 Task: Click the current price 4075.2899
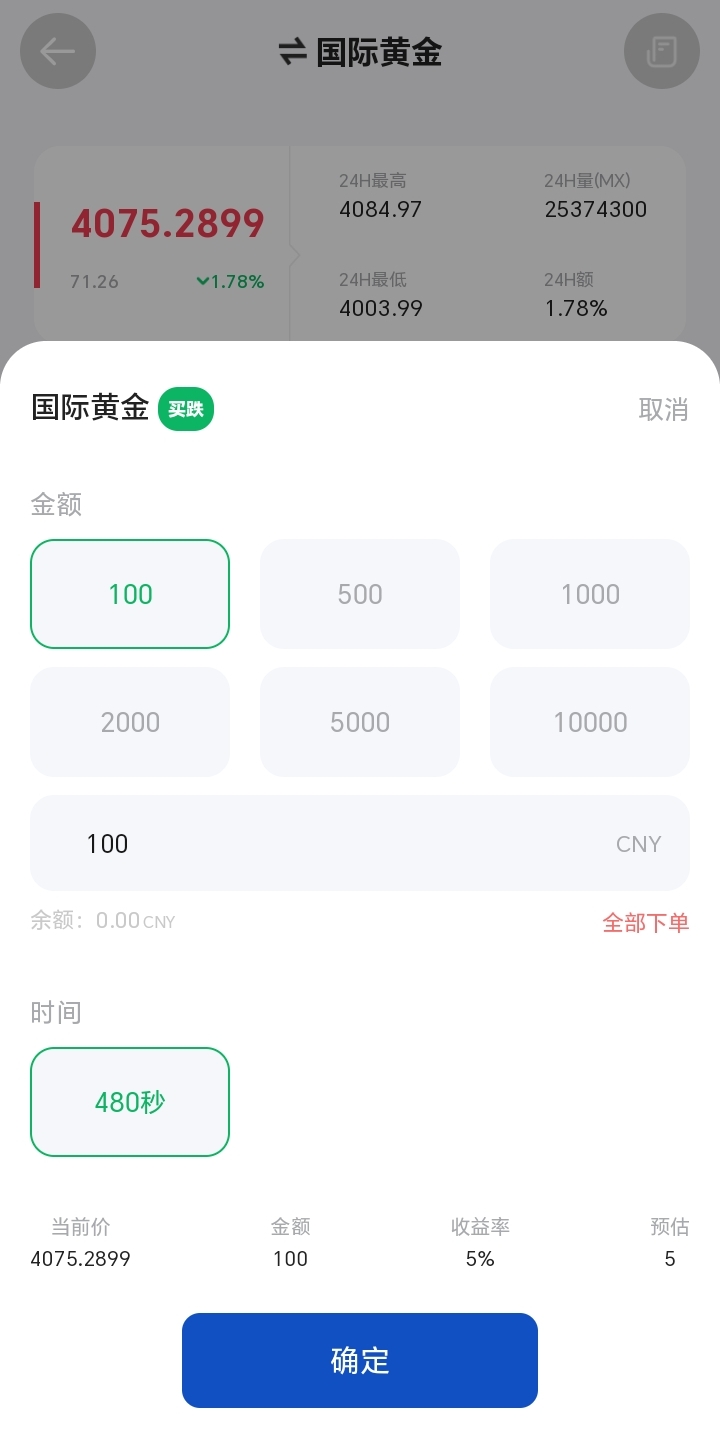pos(166,222)
